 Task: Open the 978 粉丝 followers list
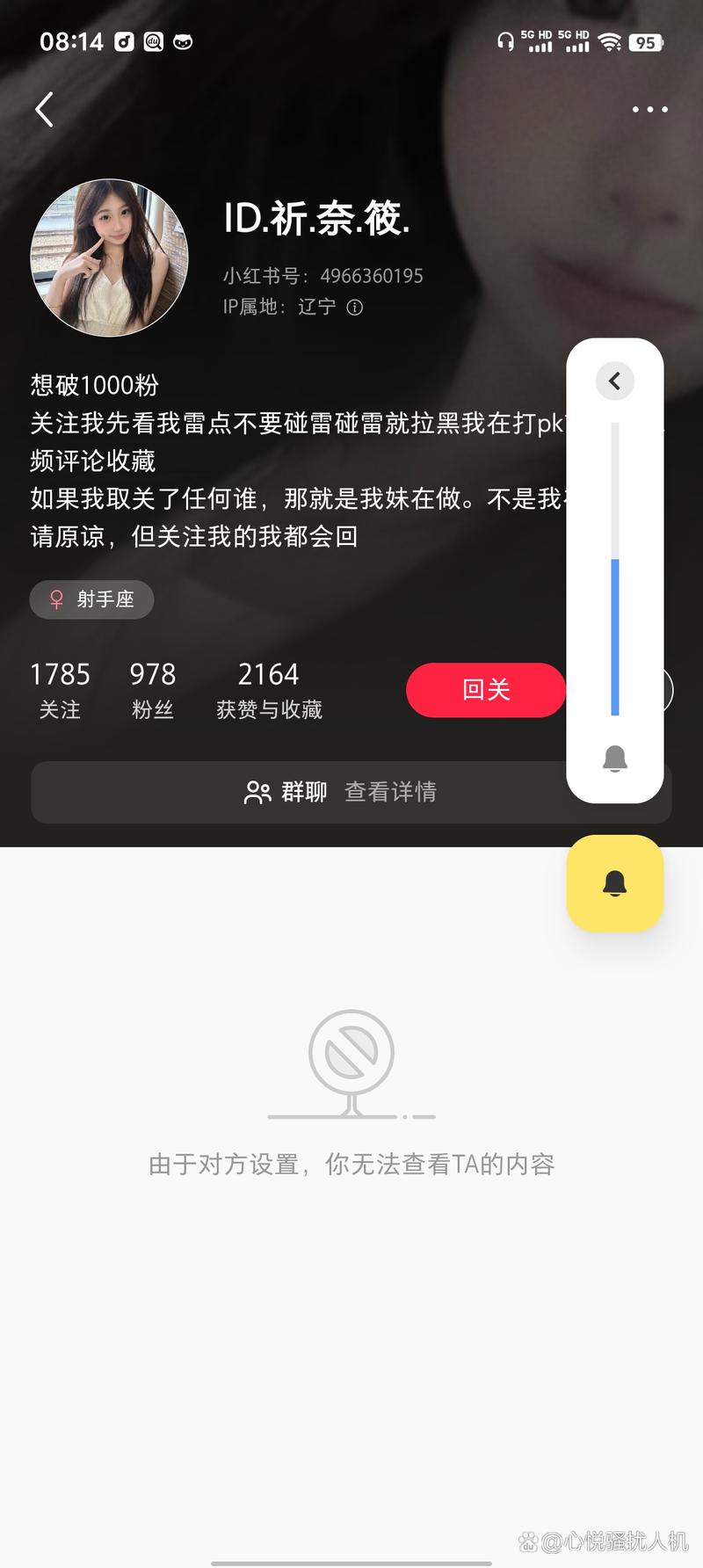pos(153,690)
